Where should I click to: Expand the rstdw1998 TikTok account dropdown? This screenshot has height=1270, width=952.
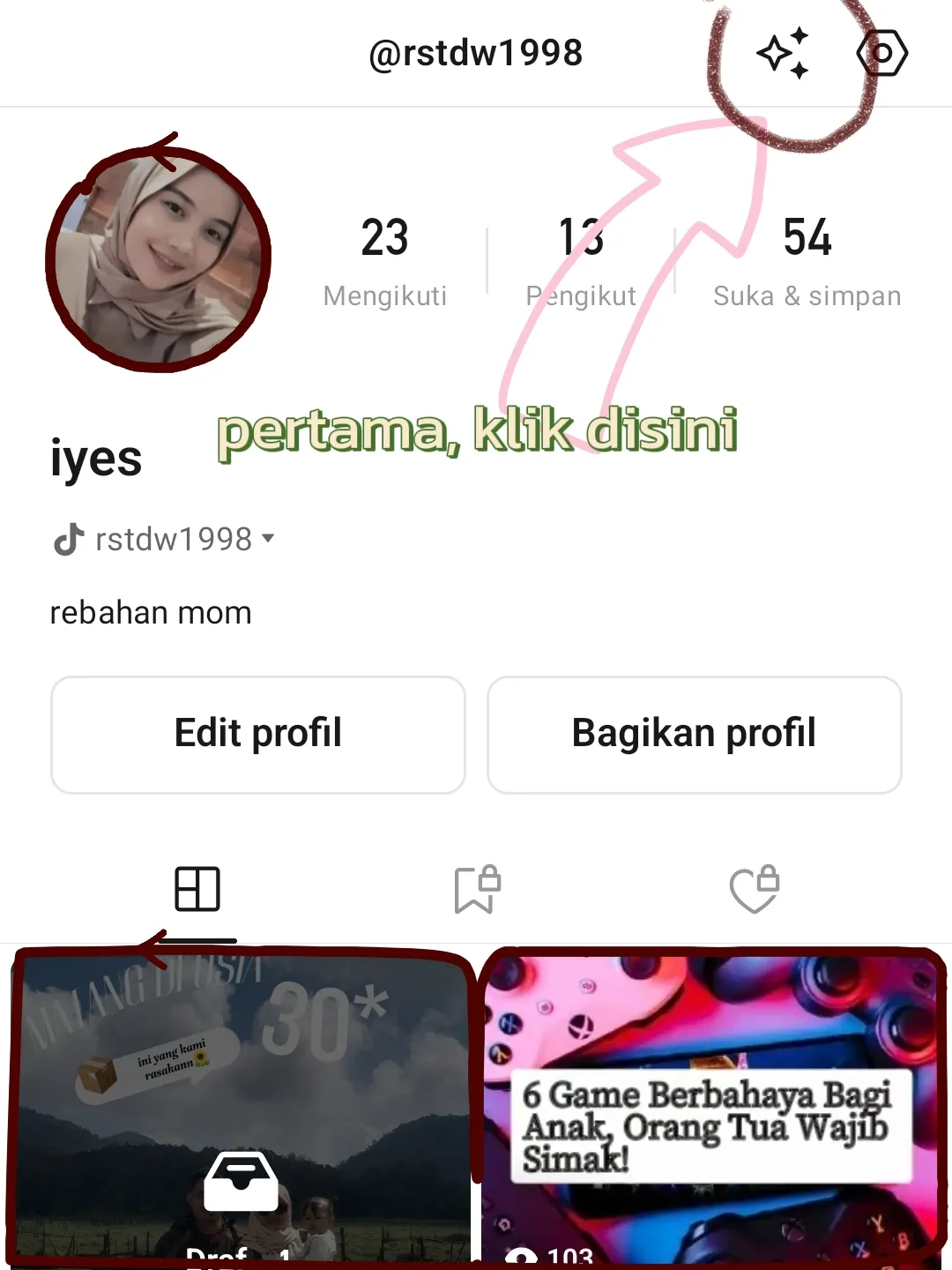[x=167, y=539]
